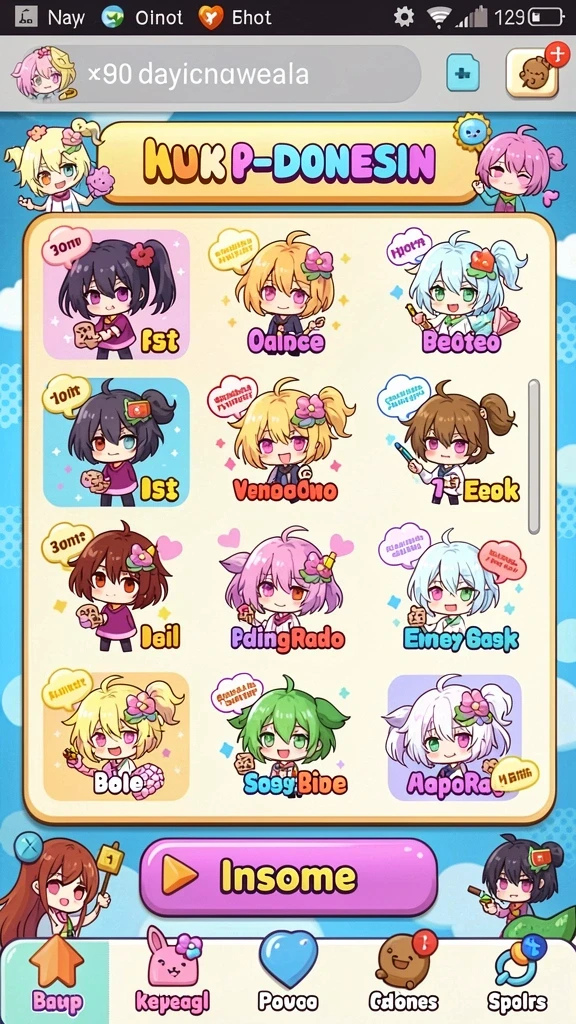Select the Fst character with pink background
Screen dimensions: 576x1024
(x=116, y=294)
